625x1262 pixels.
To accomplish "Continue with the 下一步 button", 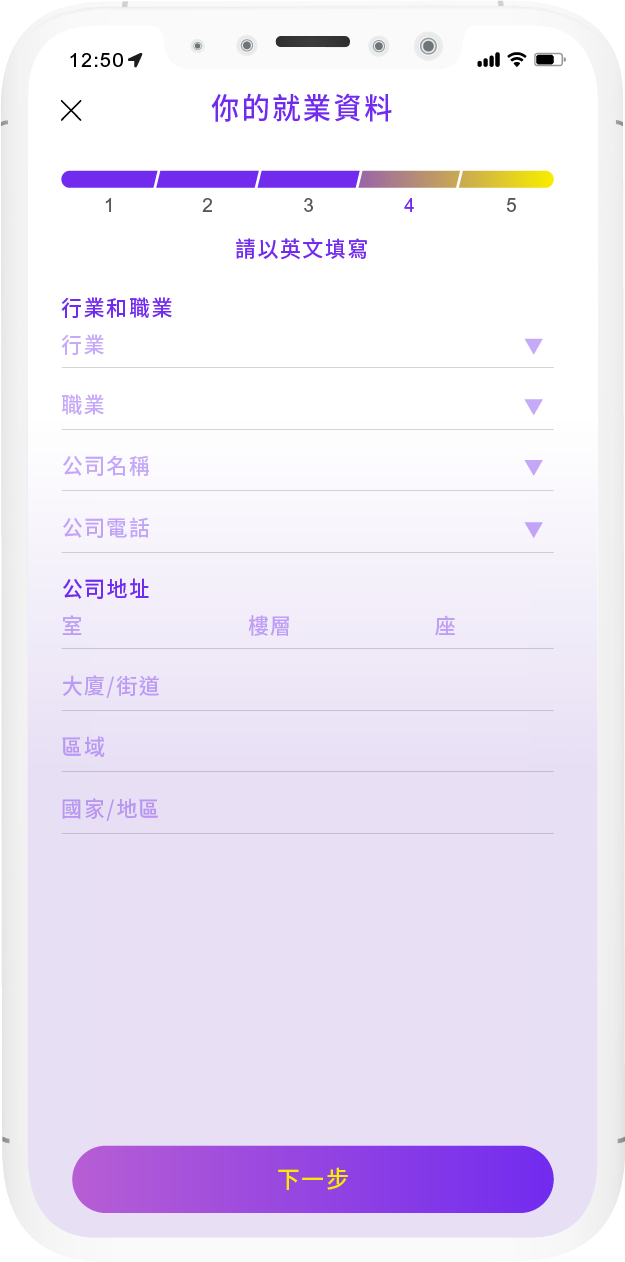I will click(312, 1179).
